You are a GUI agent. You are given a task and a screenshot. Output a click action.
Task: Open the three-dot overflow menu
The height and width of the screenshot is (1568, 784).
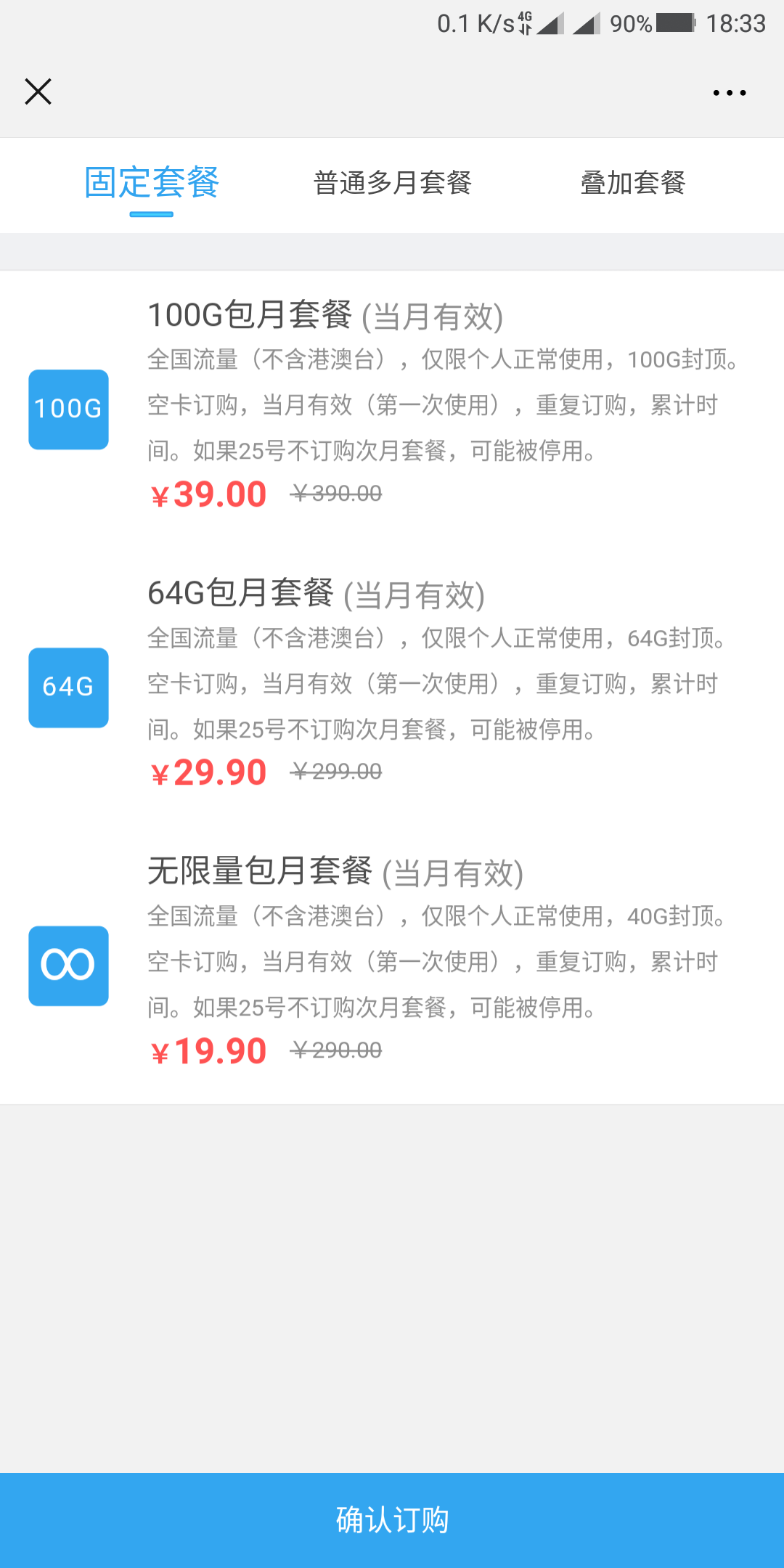730,93
